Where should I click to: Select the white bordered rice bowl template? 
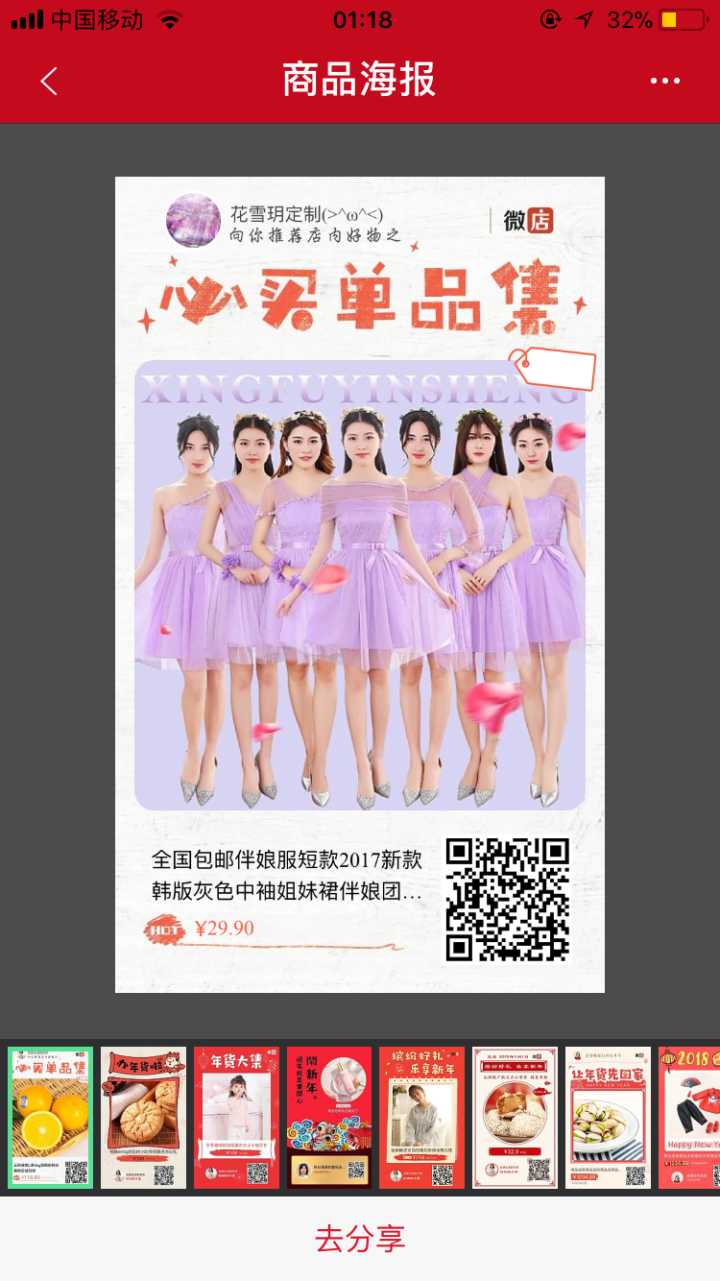click(515, 1117)
